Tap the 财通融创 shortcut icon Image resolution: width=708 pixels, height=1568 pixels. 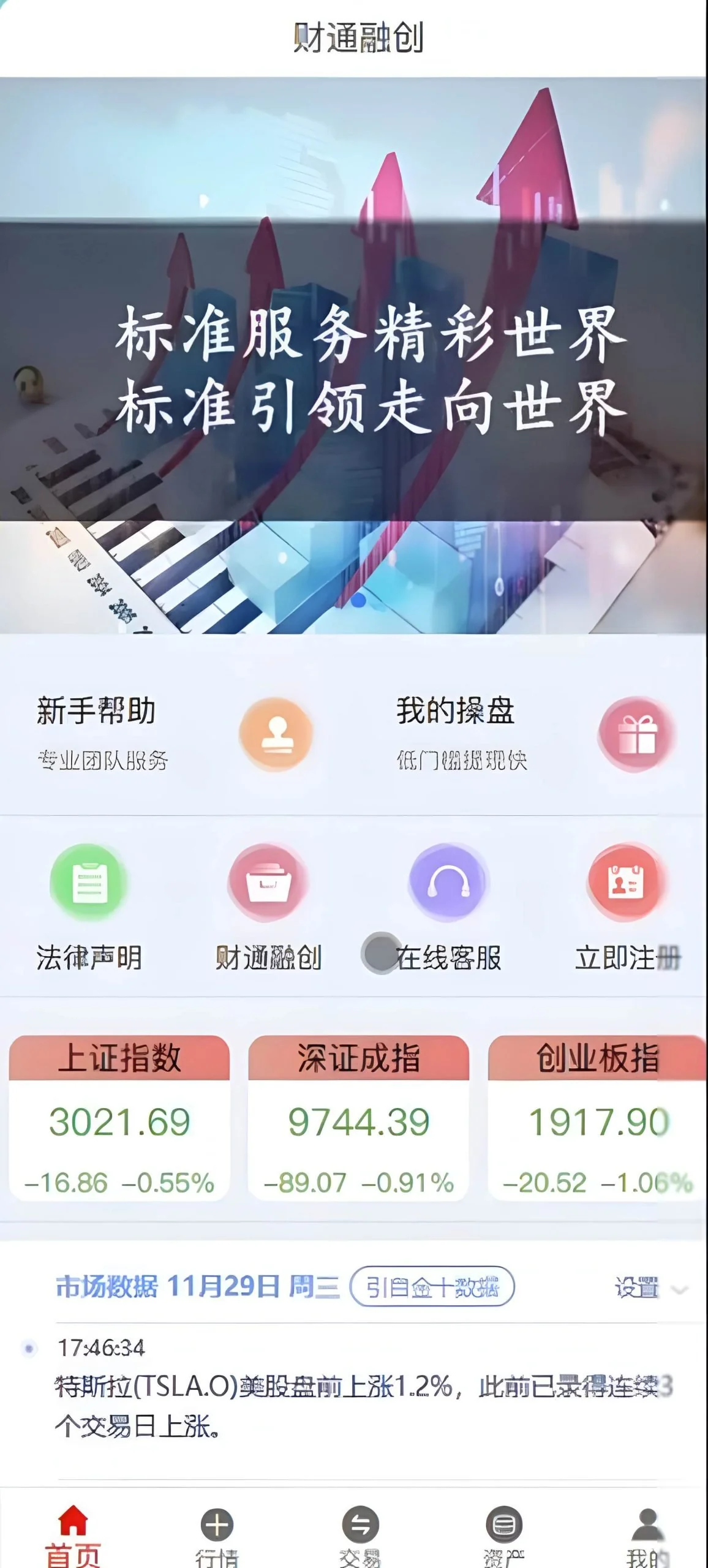(268, 882)
